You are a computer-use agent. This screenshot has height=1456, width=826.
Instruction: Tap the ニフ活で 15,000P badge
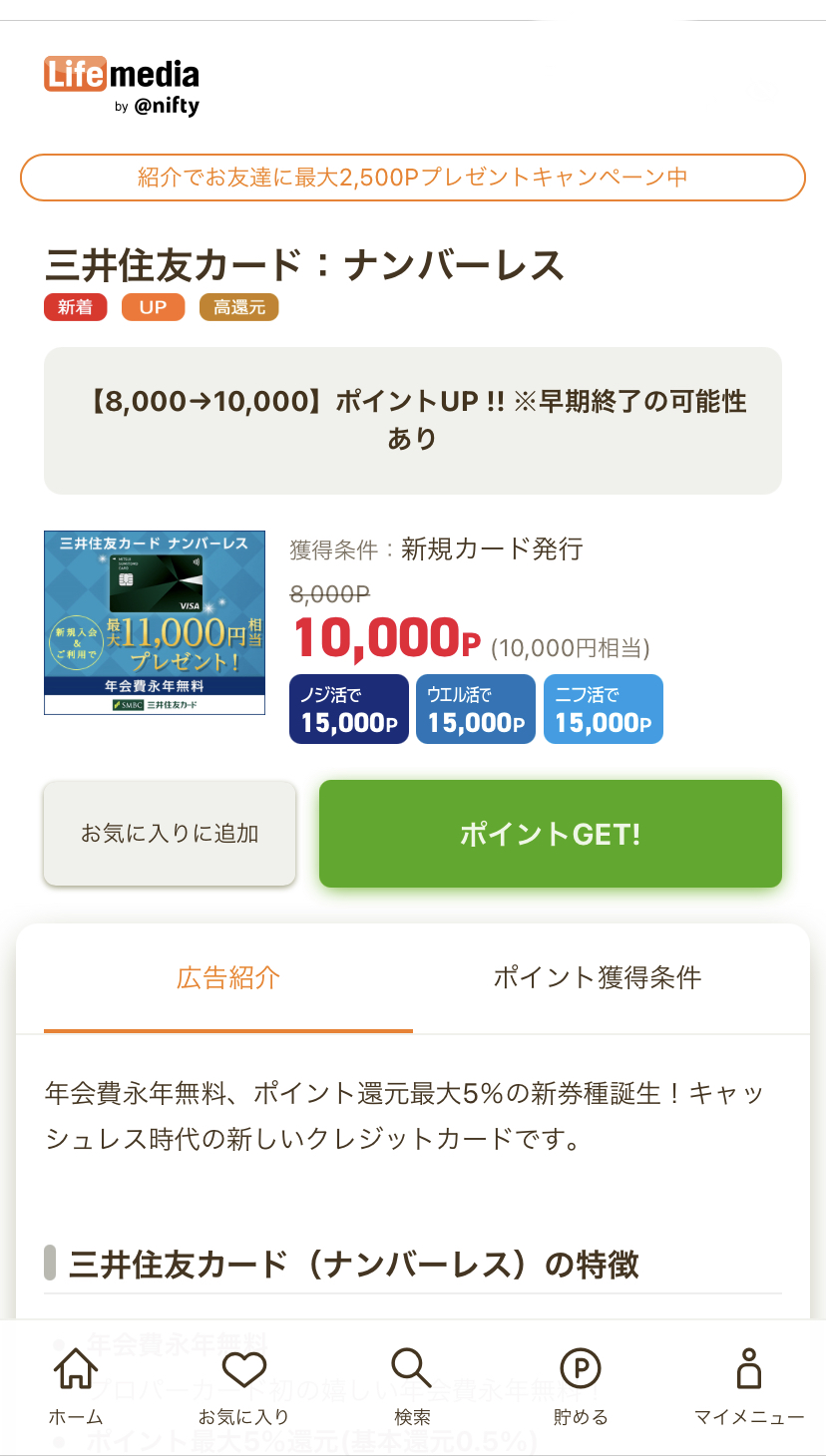point(604,709)
